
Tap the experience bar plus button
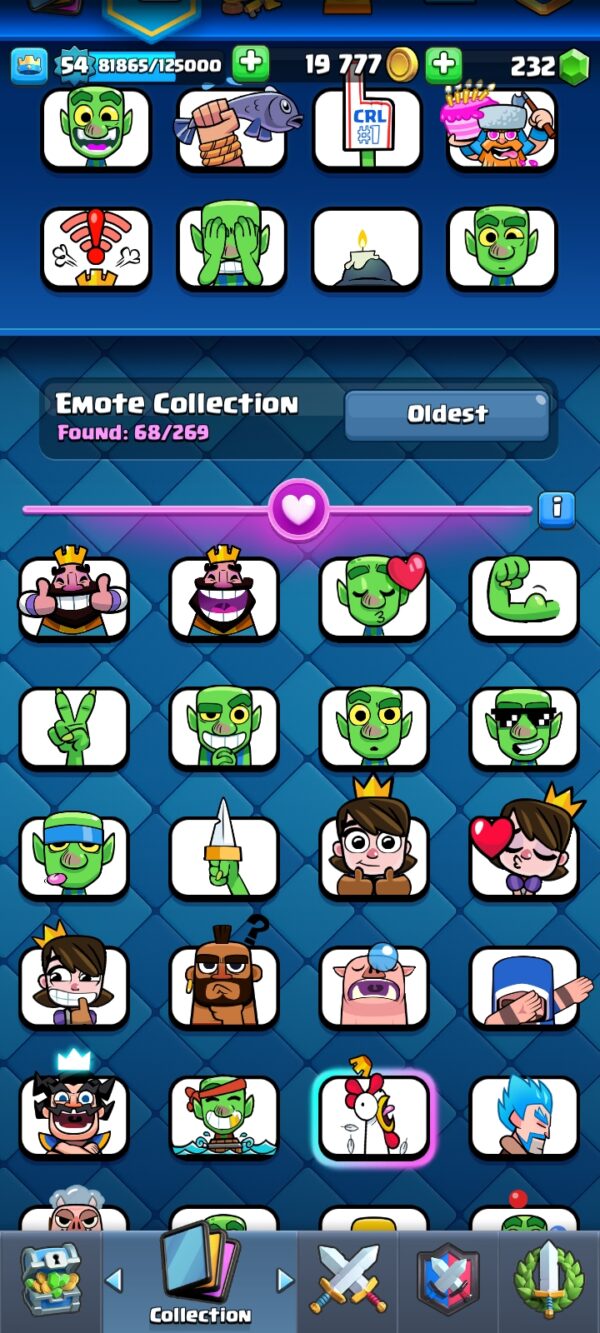pyautogui.click(x=251, y=65)
